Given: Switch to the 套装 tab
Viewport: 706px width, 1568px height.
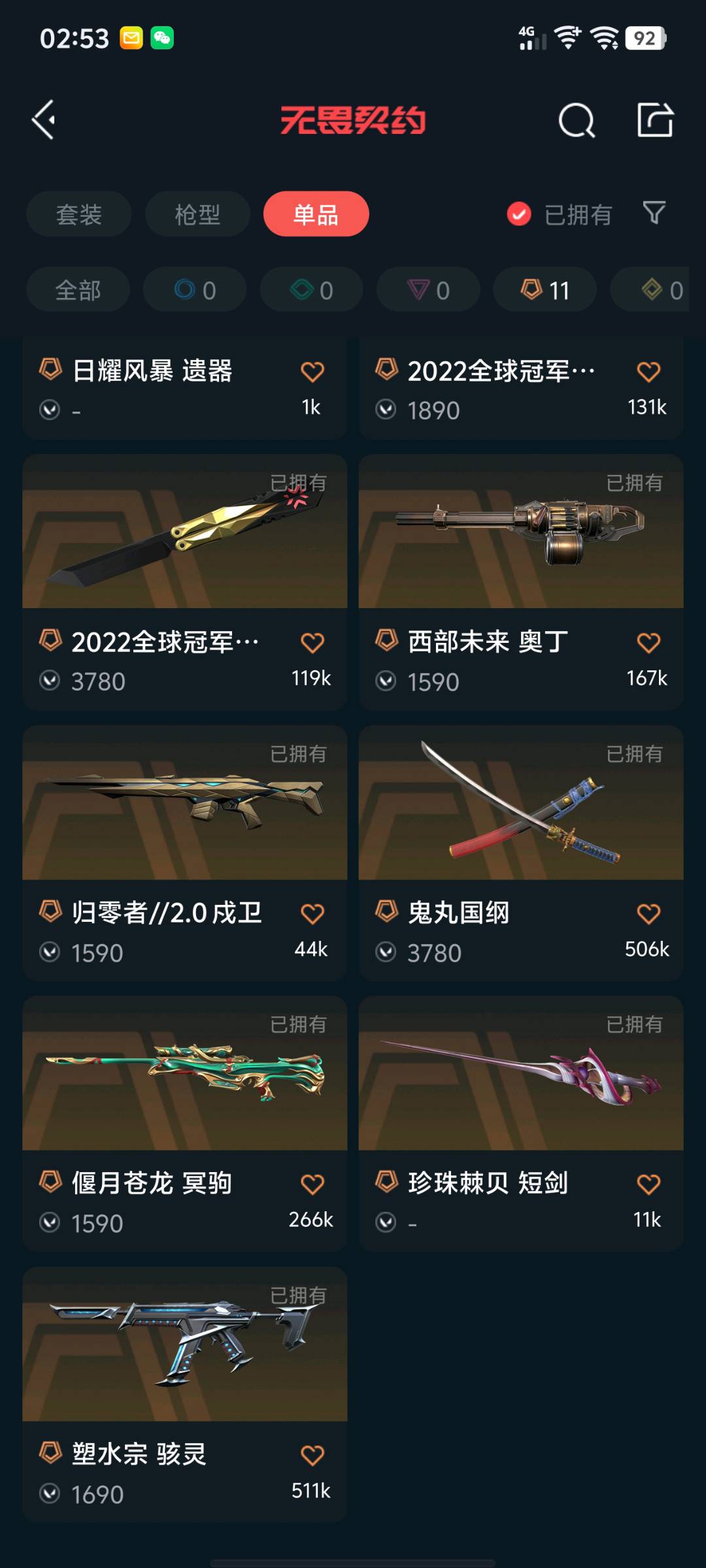Looking at the screenshot, I should 79,214.
